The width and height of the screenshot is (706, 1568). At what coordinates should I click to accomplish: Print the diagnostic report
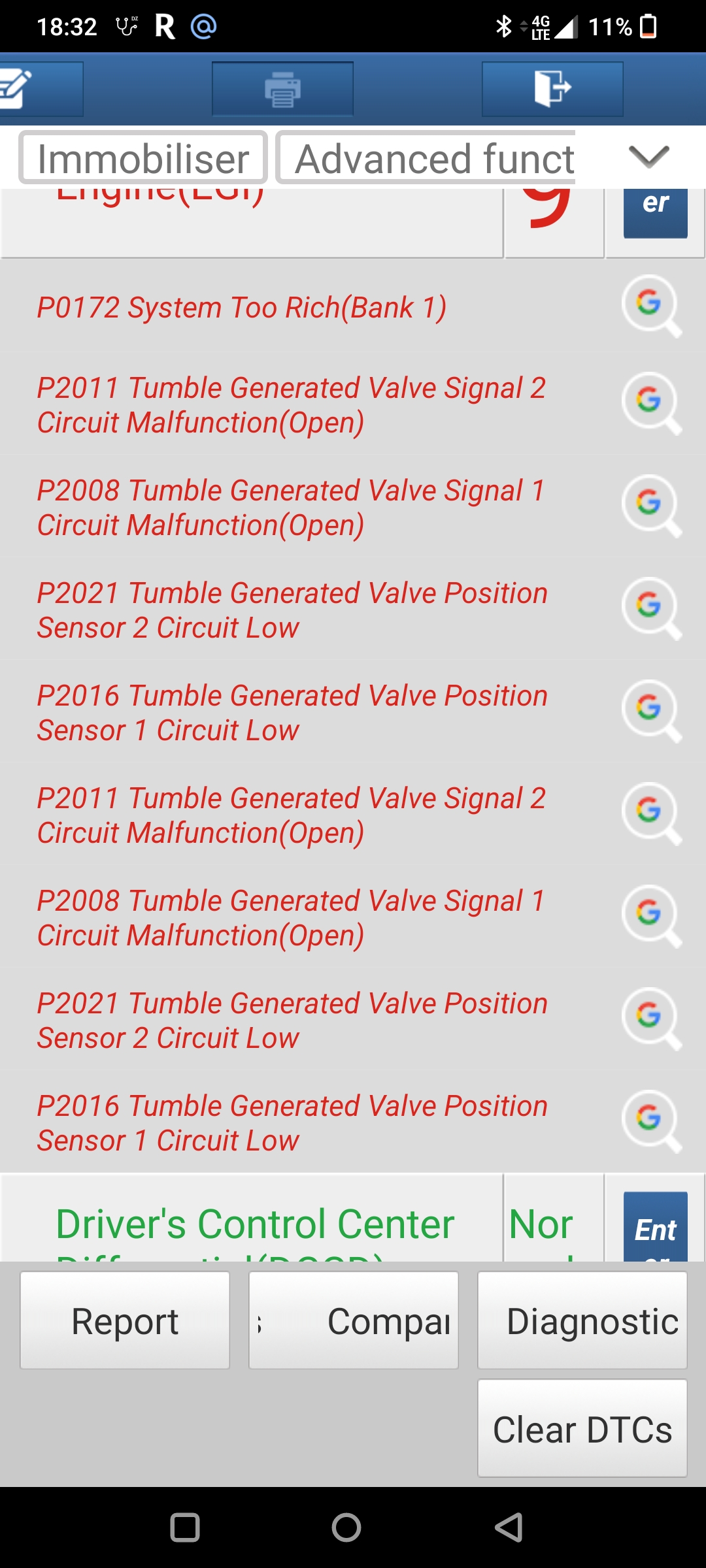(x=282, y=89)
